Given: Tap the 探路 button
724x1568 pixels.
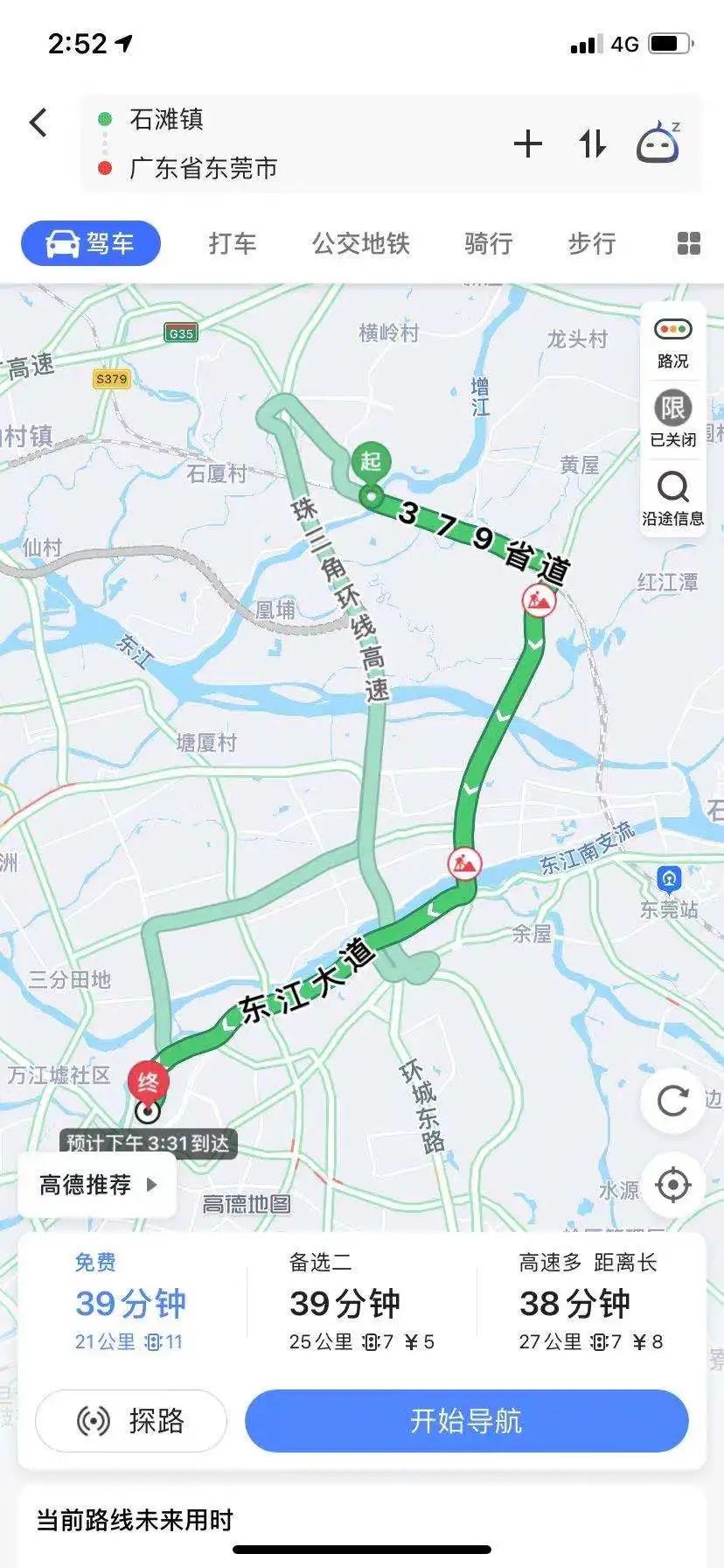Looking at the screenshot, I should point(129,1421).
